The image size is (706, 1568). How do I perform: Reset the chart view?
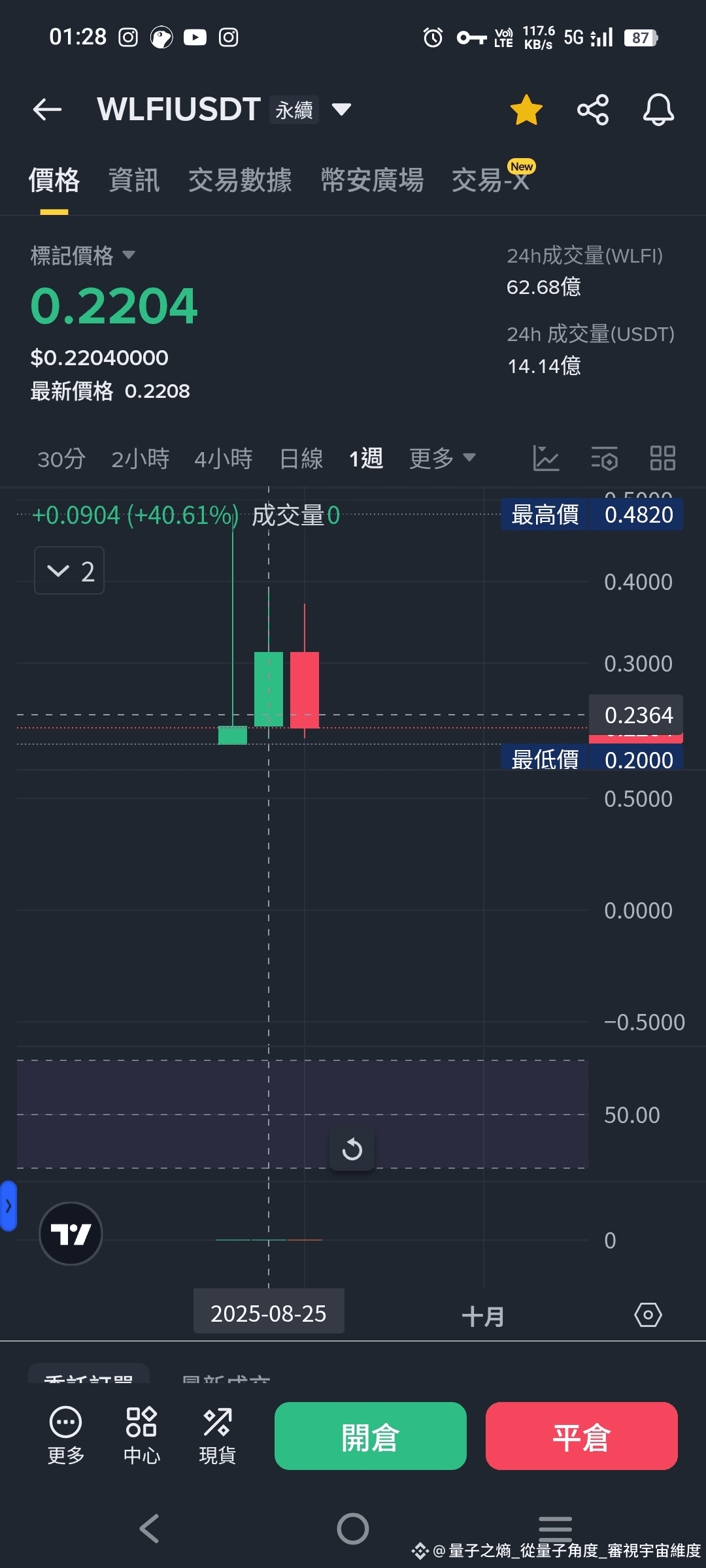352,1149
